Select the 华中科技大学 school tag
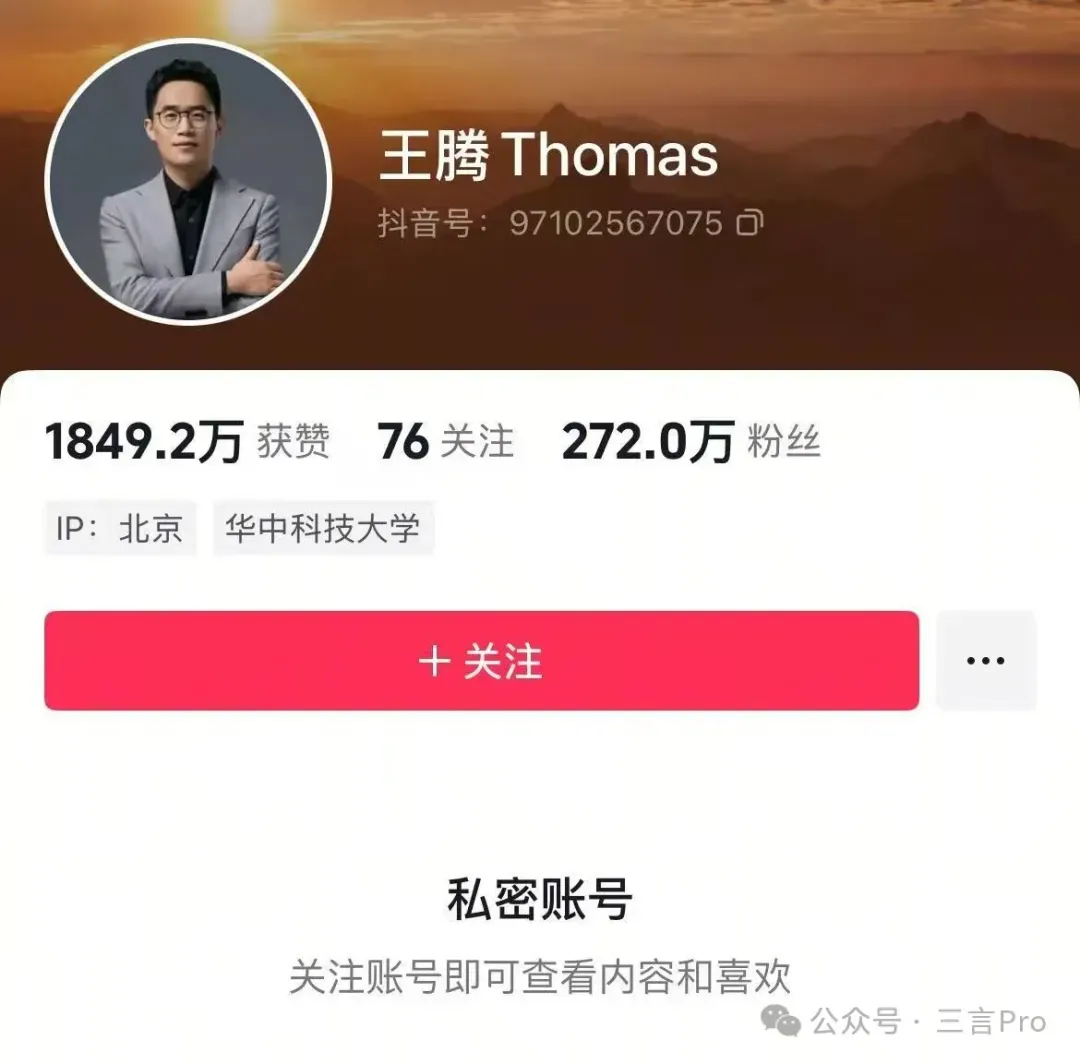Screen dimensions: 1080x1064 322,528
